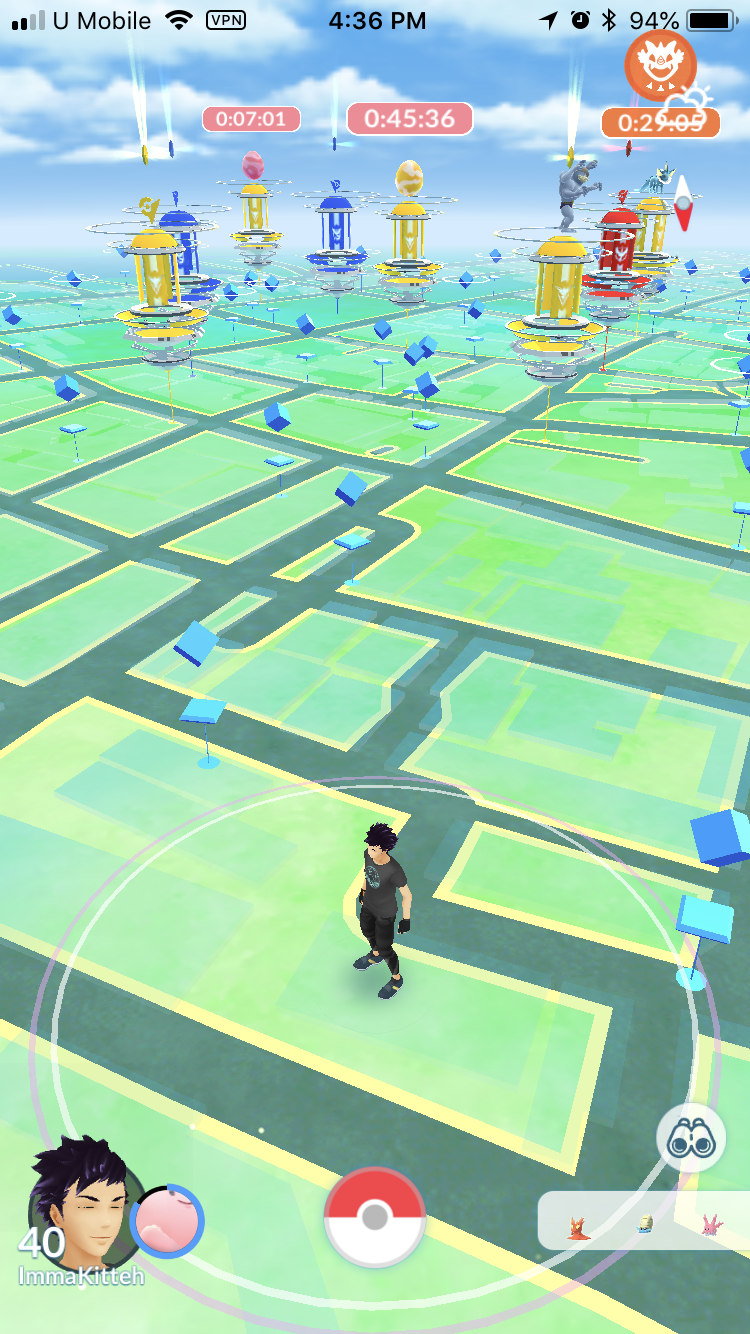Select the gym with the yellow egg
Screen dimensions: 750x1334
[410, 235]
